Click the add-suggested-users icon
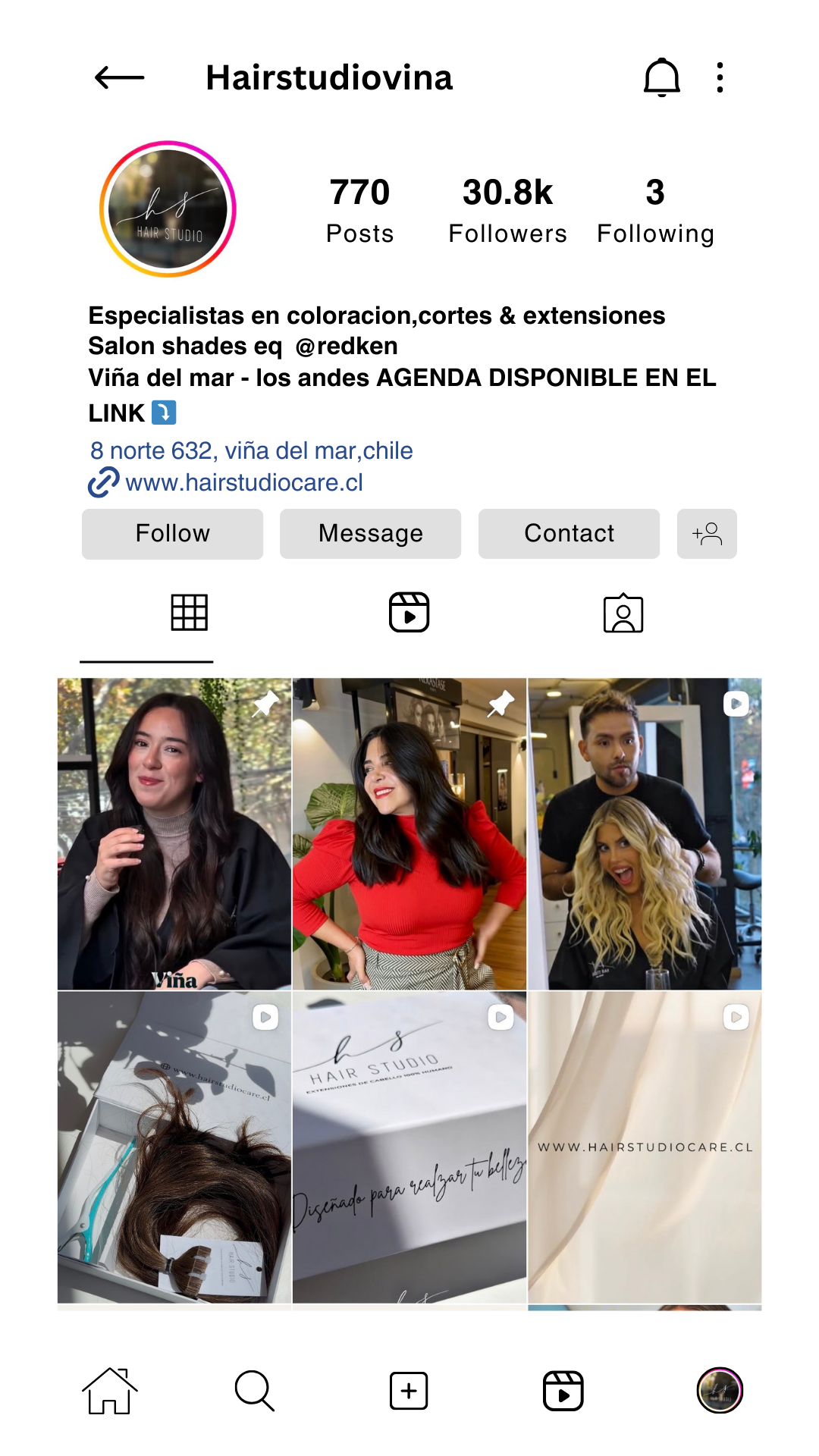Viewport: 819px width, 1456px height. tap(706, 534)
